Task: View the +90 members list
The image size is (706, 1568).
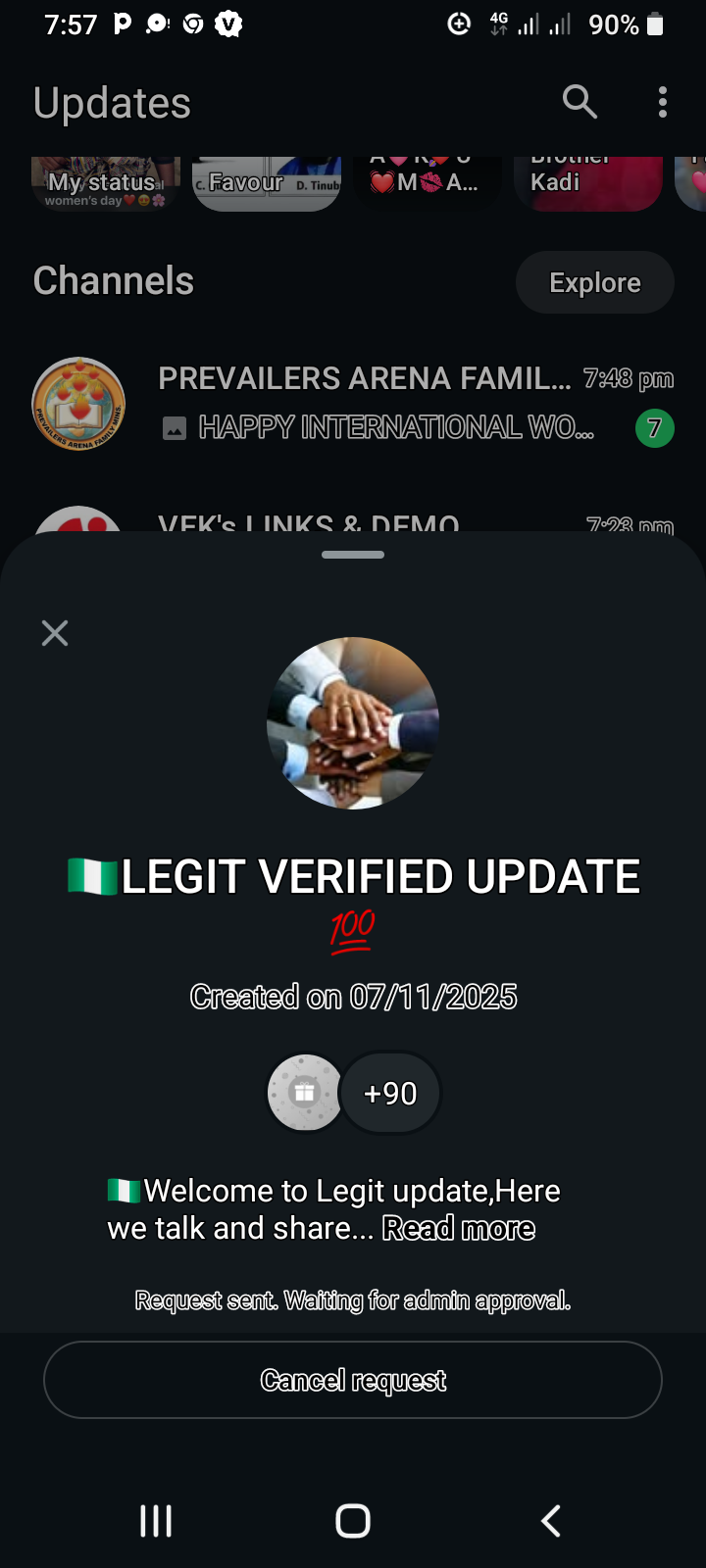Action: tap(390, 1093)
